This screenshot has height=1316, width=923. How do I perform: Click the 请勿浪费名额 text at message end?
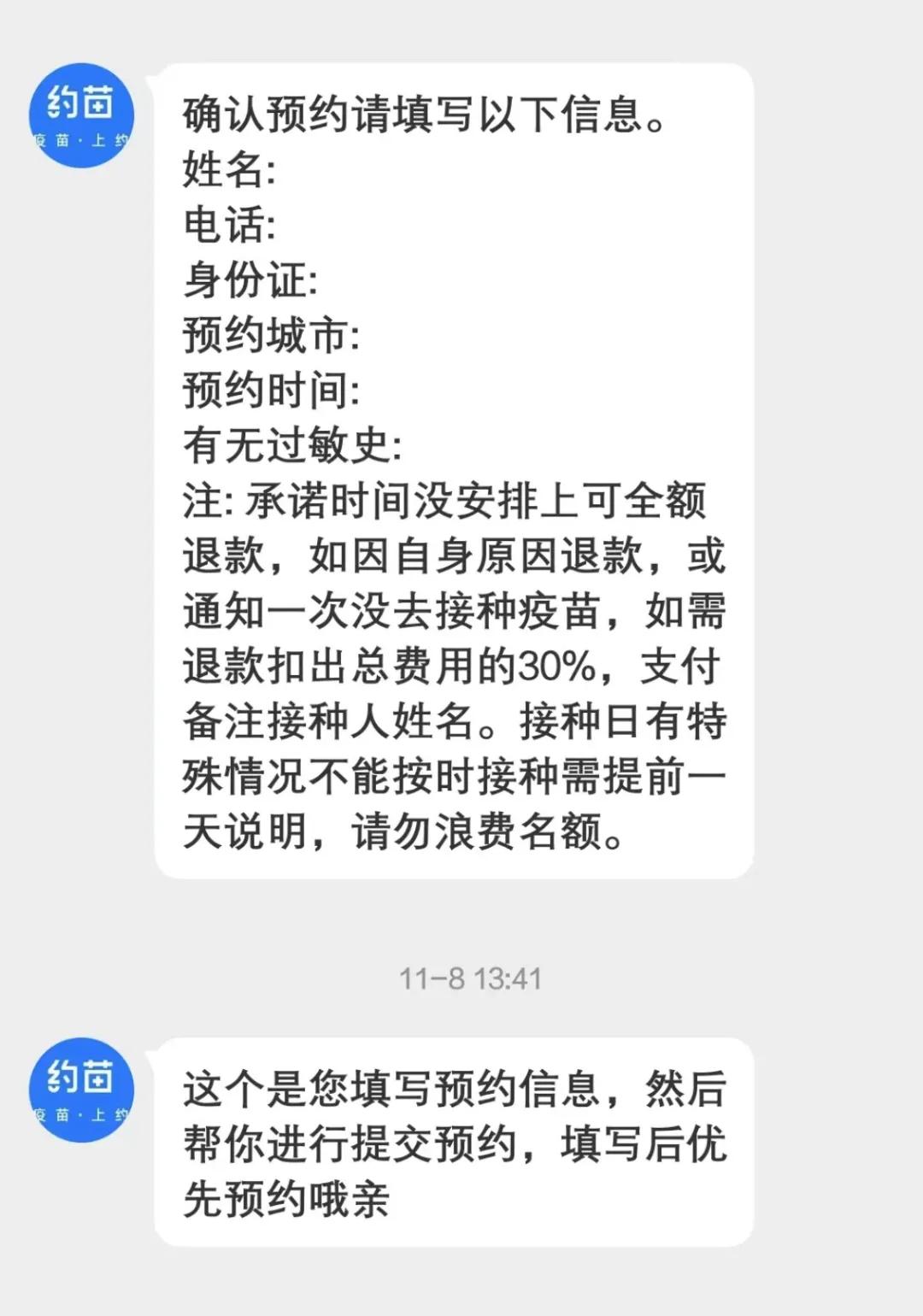487,829
